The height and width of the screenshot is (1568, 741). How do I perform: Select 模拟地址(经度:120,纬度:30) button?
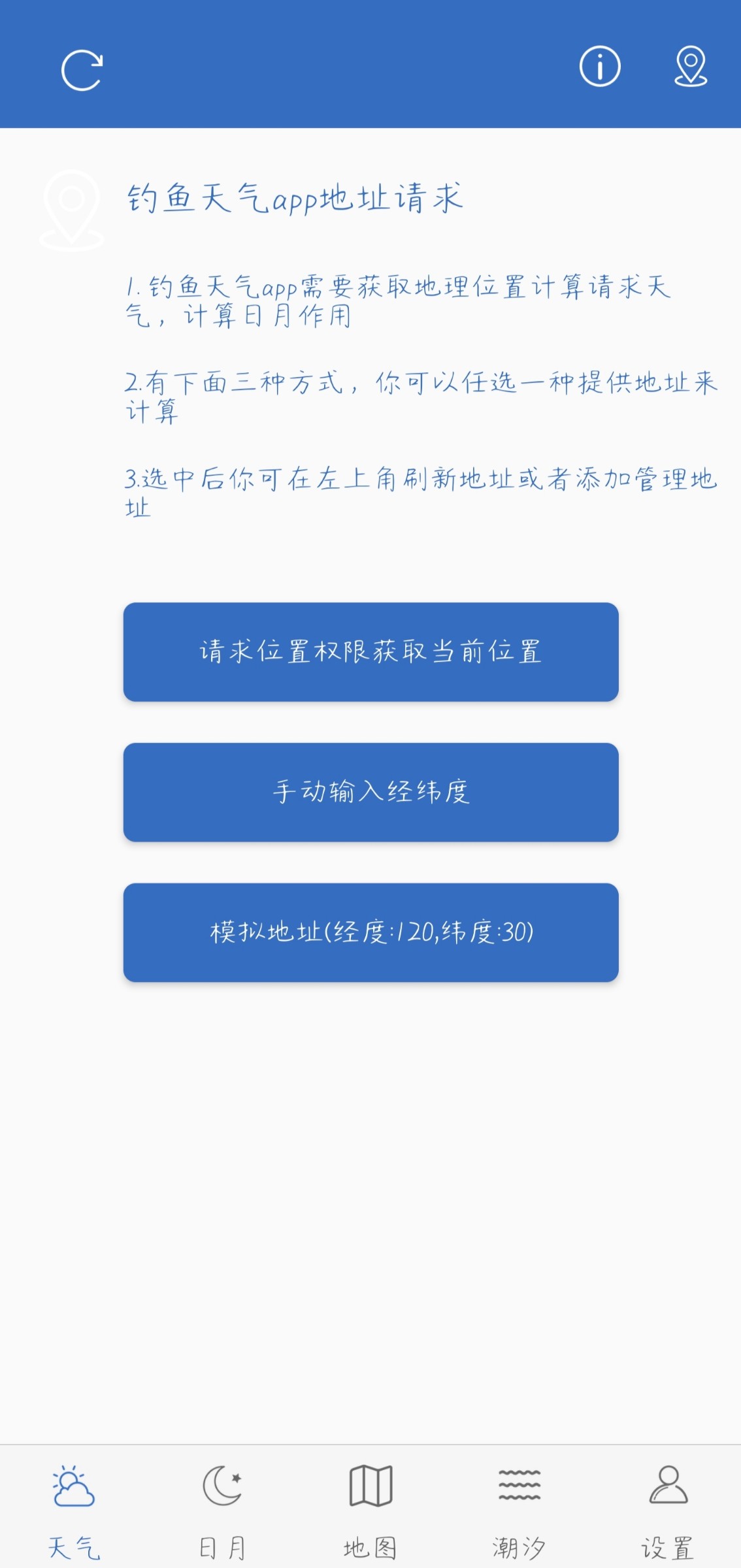[370, 932]
